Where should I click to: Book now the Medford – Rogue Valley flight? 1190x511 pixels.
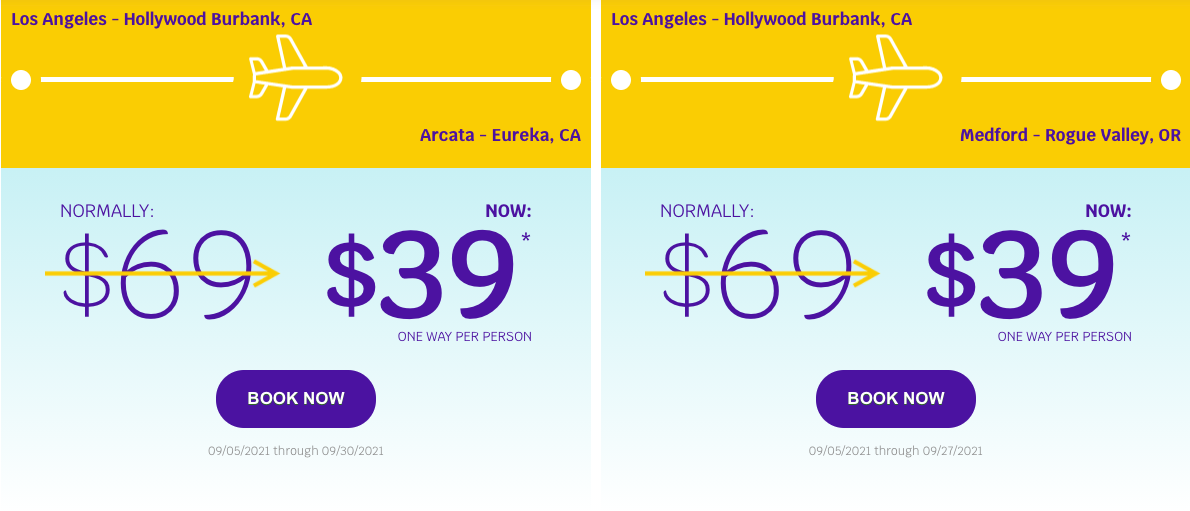(895, 398)
